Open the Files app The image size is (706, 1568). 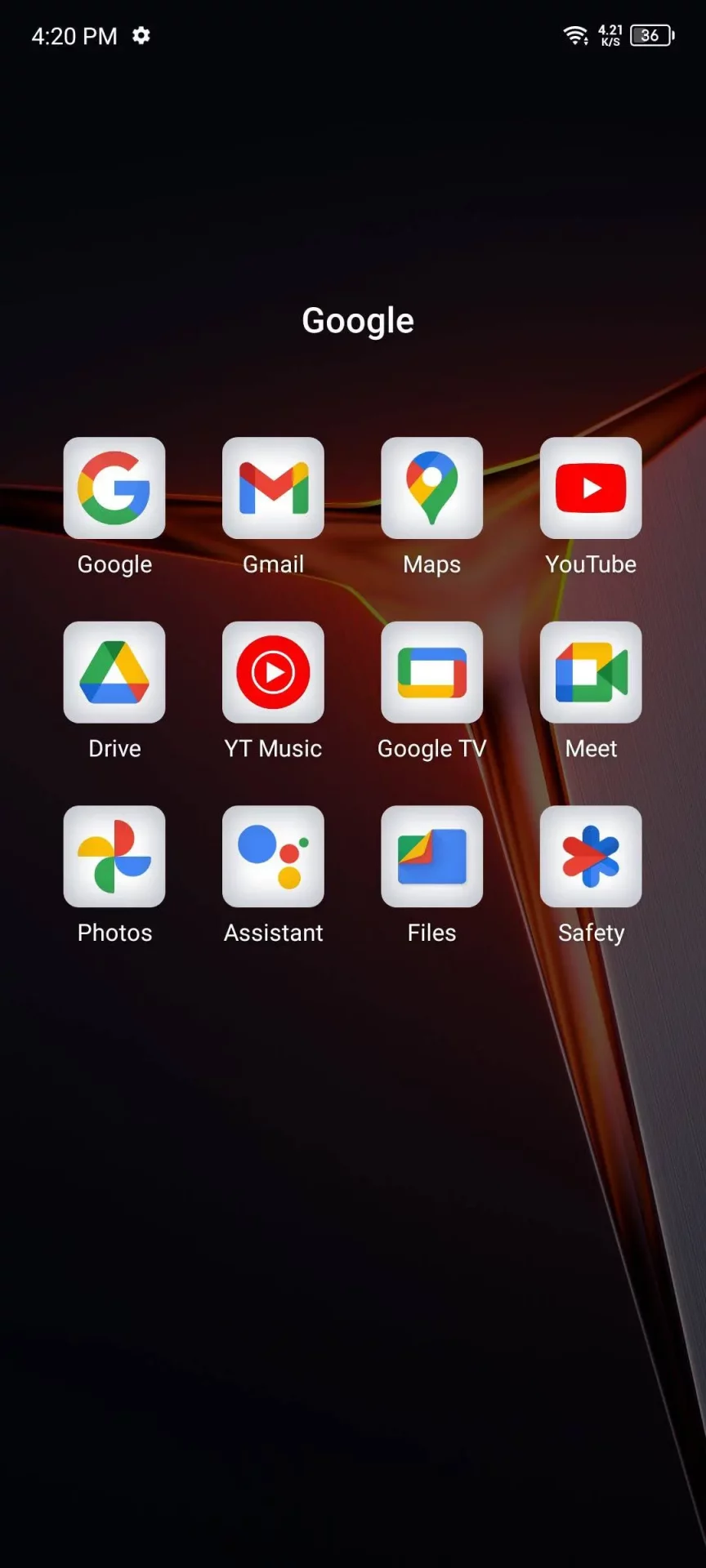[431, 857]
